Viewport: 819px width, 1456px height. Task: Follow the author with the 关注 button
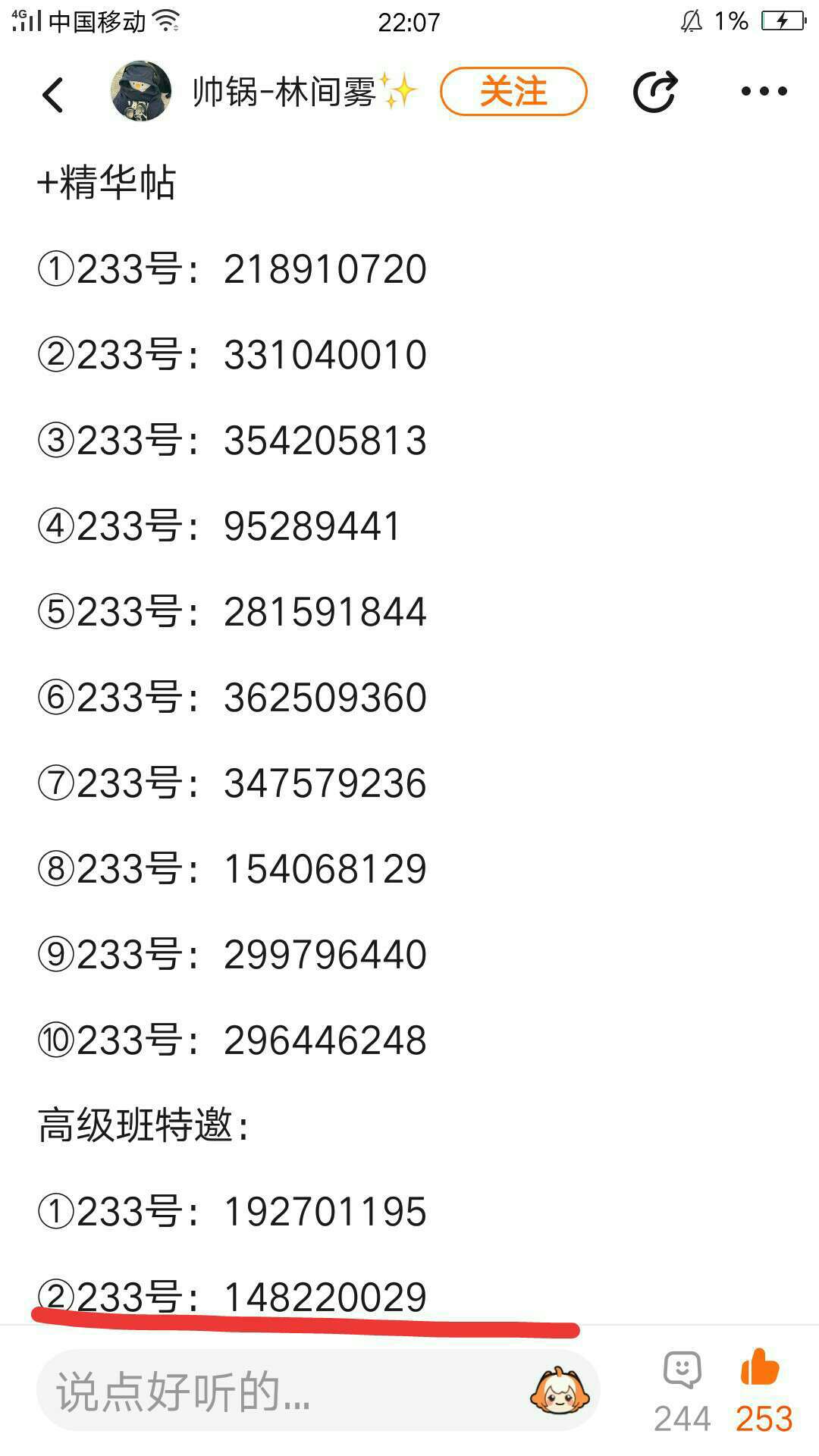coord(513,91)
